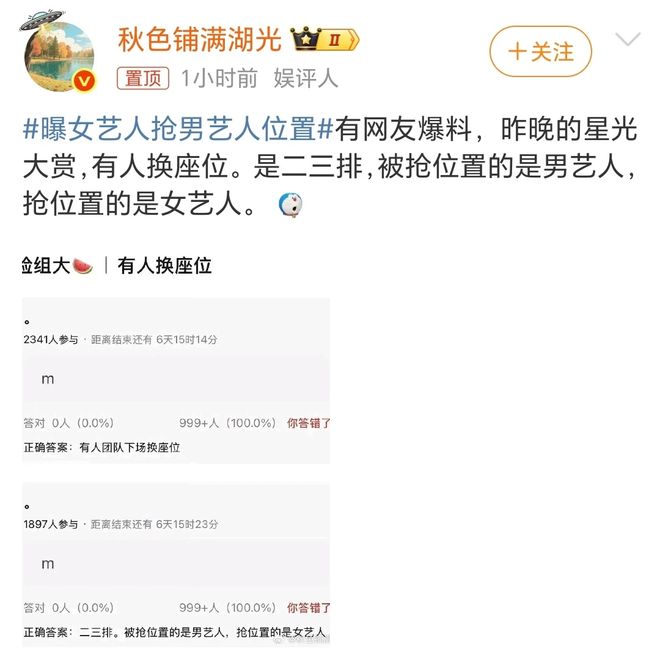The image size is (660, 665).
Task: Follow 秋色铺满湖光 with the +关注 button
Action: click(x=540, y=51)
